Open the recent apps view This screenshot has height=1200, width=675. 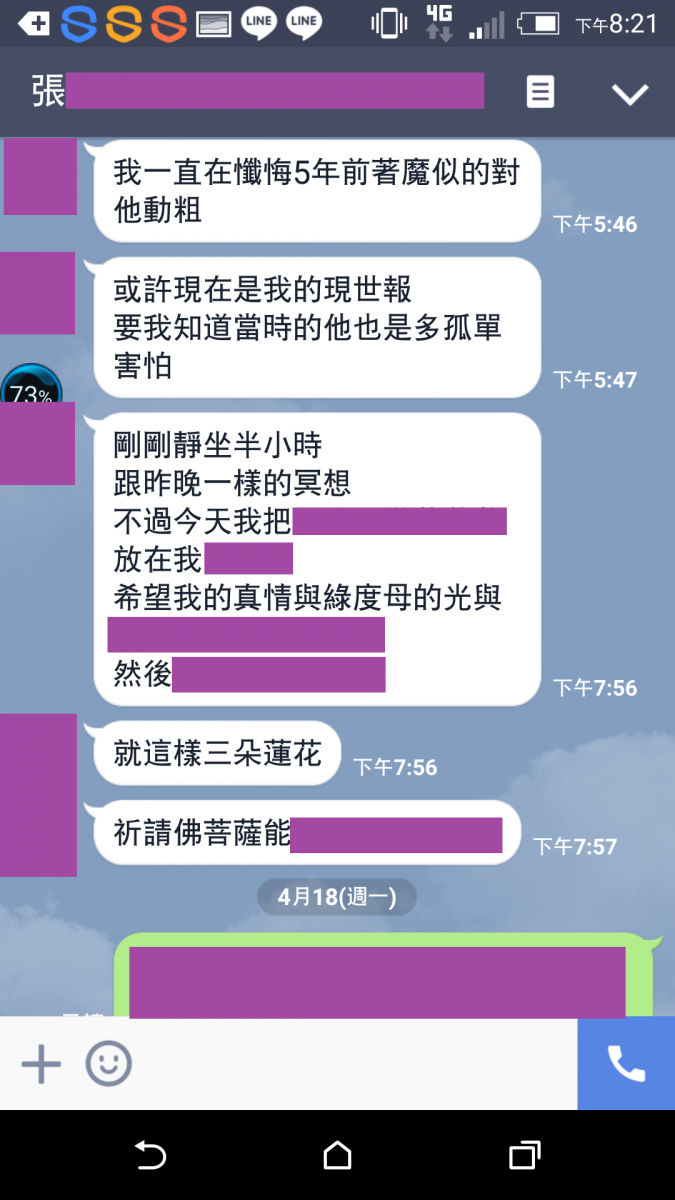point(524,1156)
